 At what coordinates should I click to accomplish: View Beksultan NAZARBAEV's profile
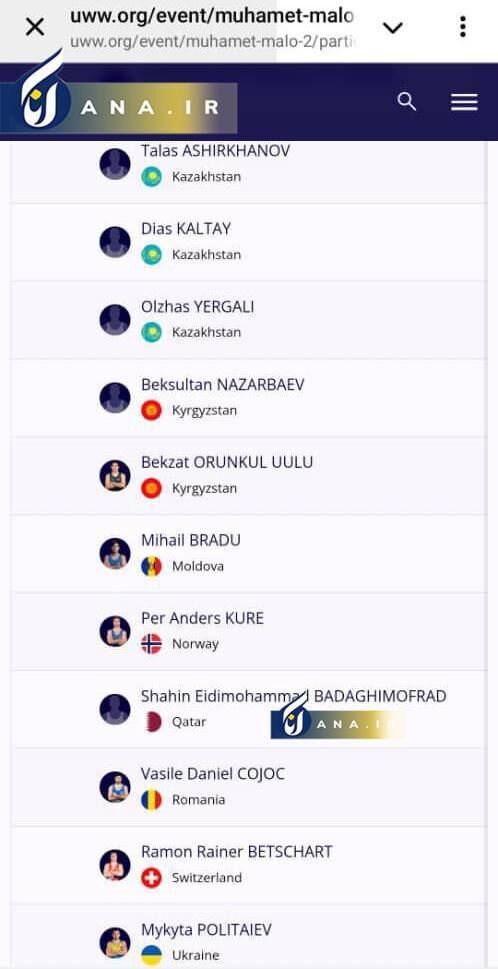[248, 398]
